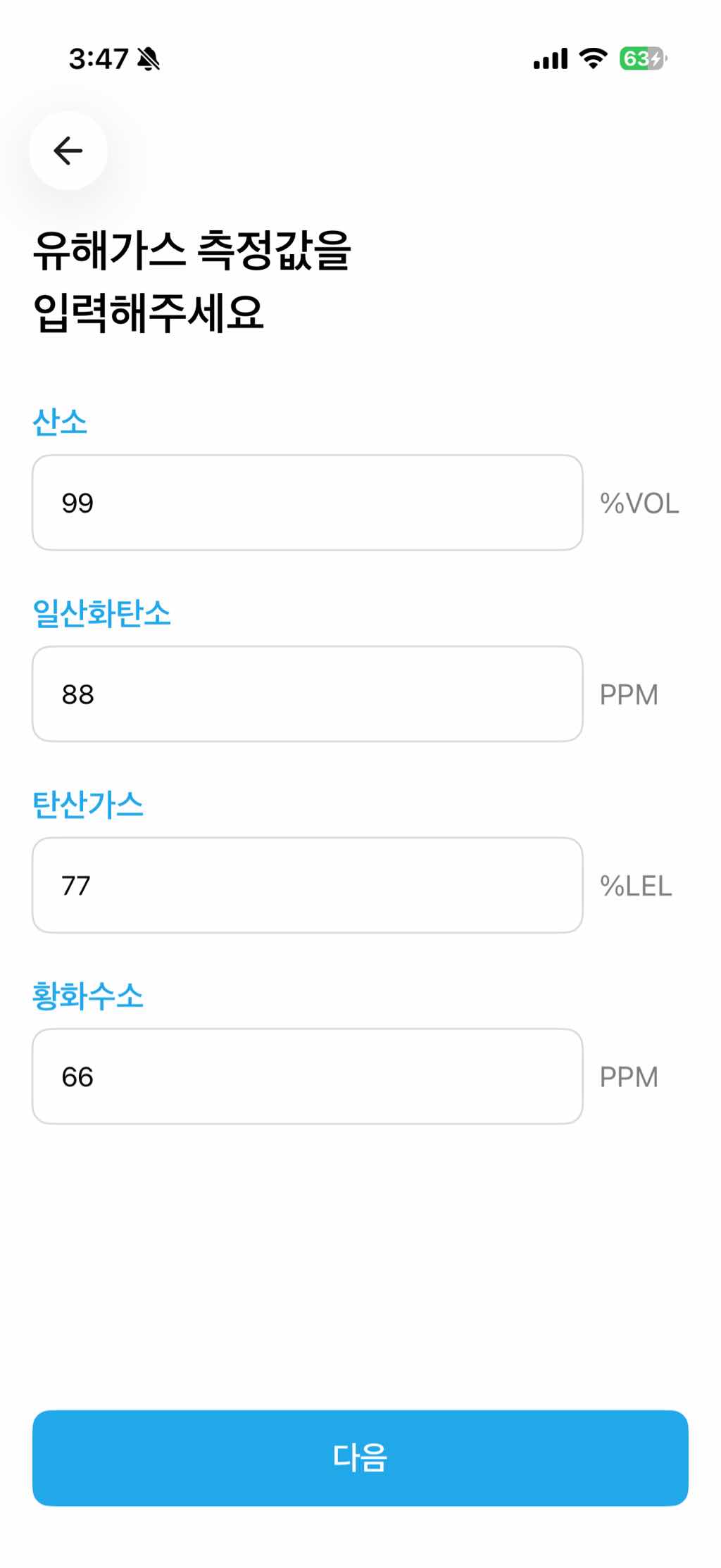
Task: Edit the 산소 value field
Action: click(307, 503)
